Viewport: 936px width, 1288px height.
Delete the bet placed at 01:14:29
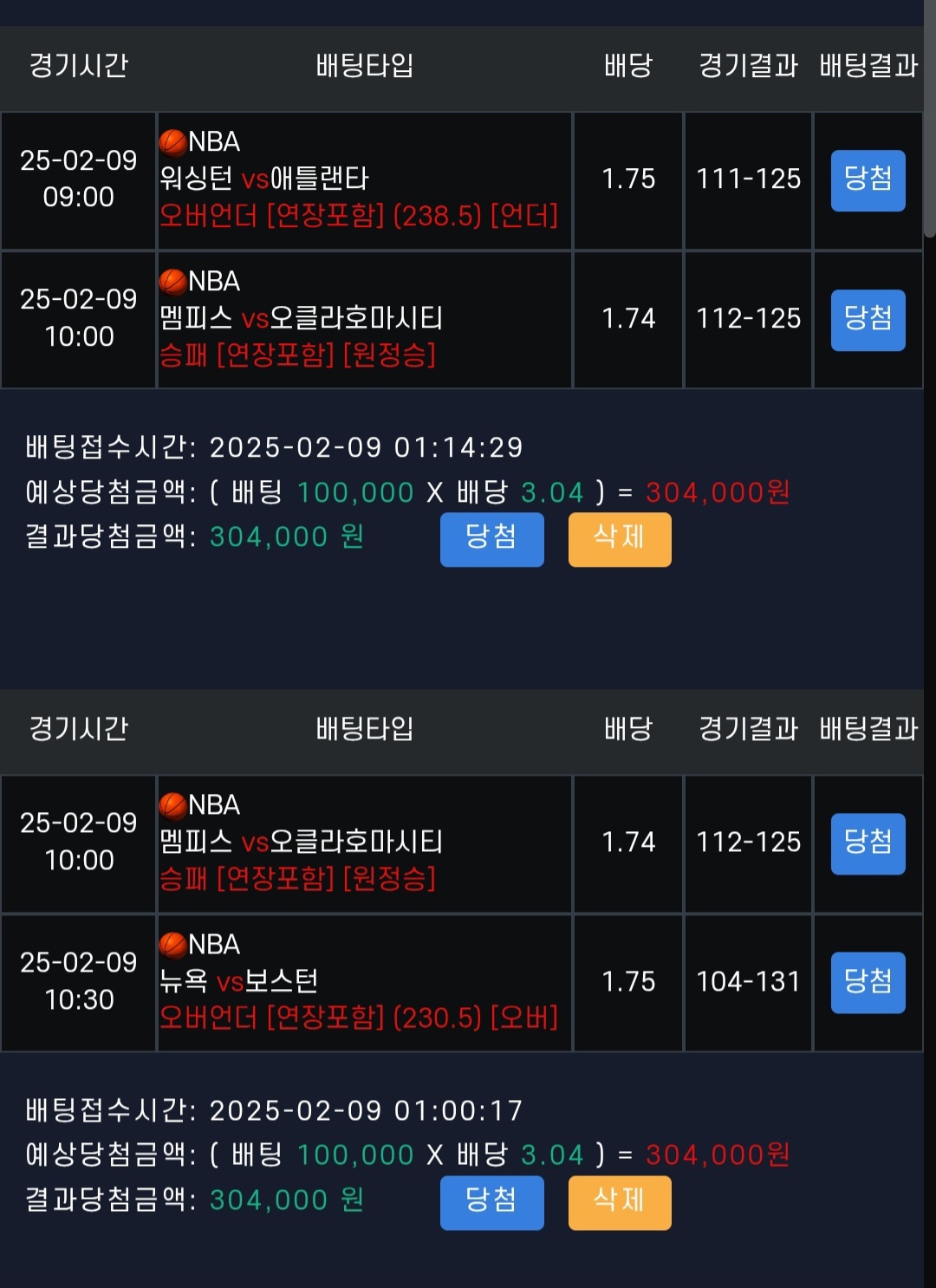pyautogui.click(x=619, y=539)
